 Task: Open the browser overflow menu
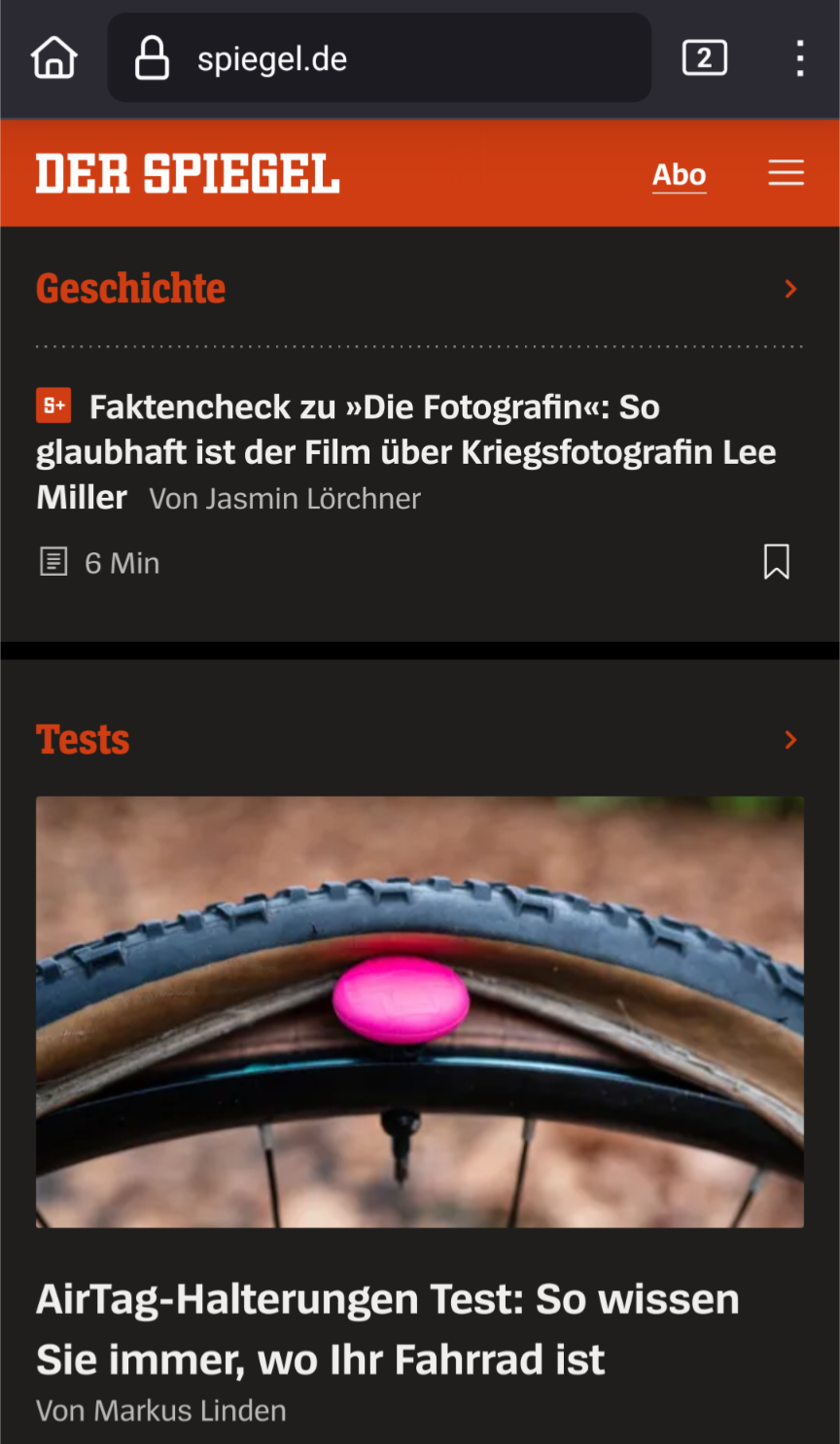coord(799,58)
